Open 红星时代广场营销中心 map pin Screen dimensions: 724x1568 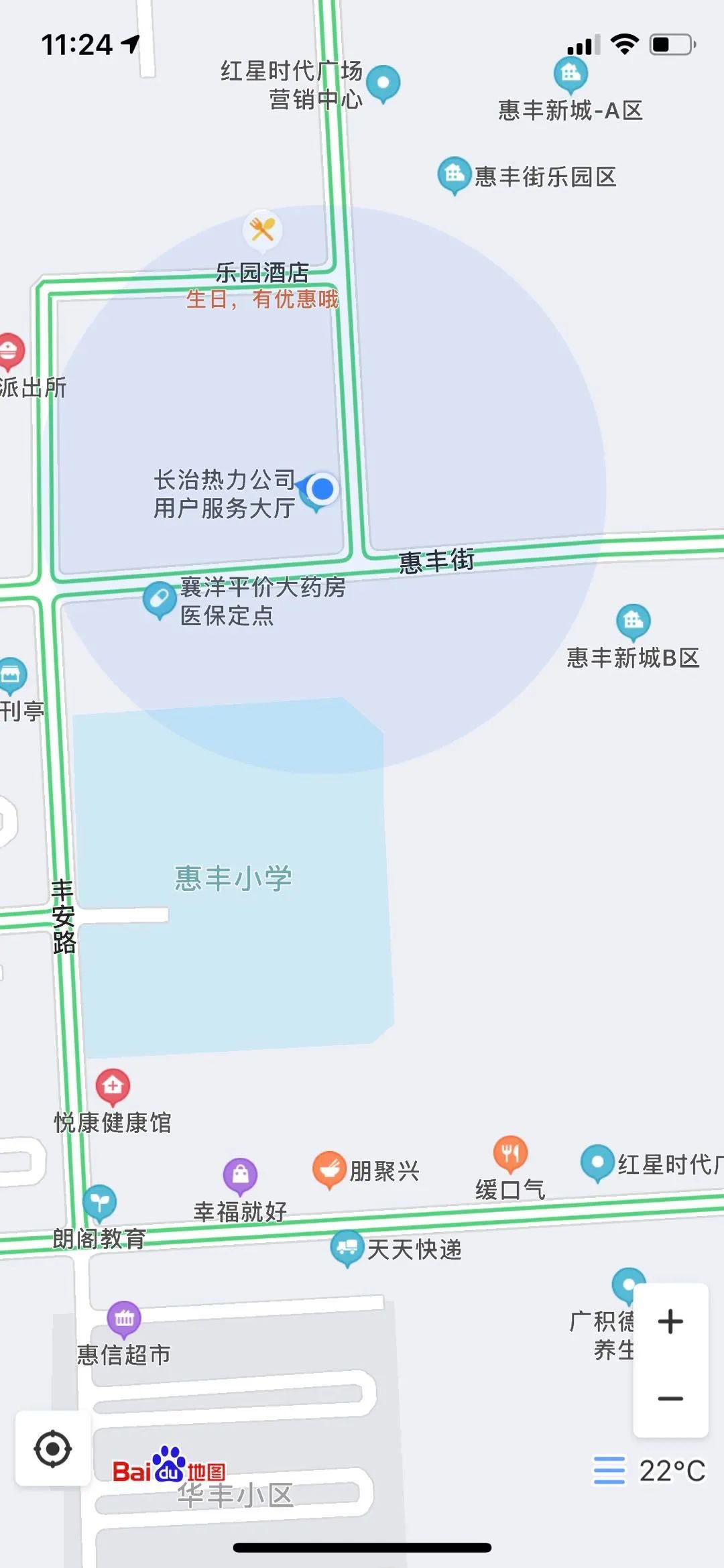(x=383, y=83)
